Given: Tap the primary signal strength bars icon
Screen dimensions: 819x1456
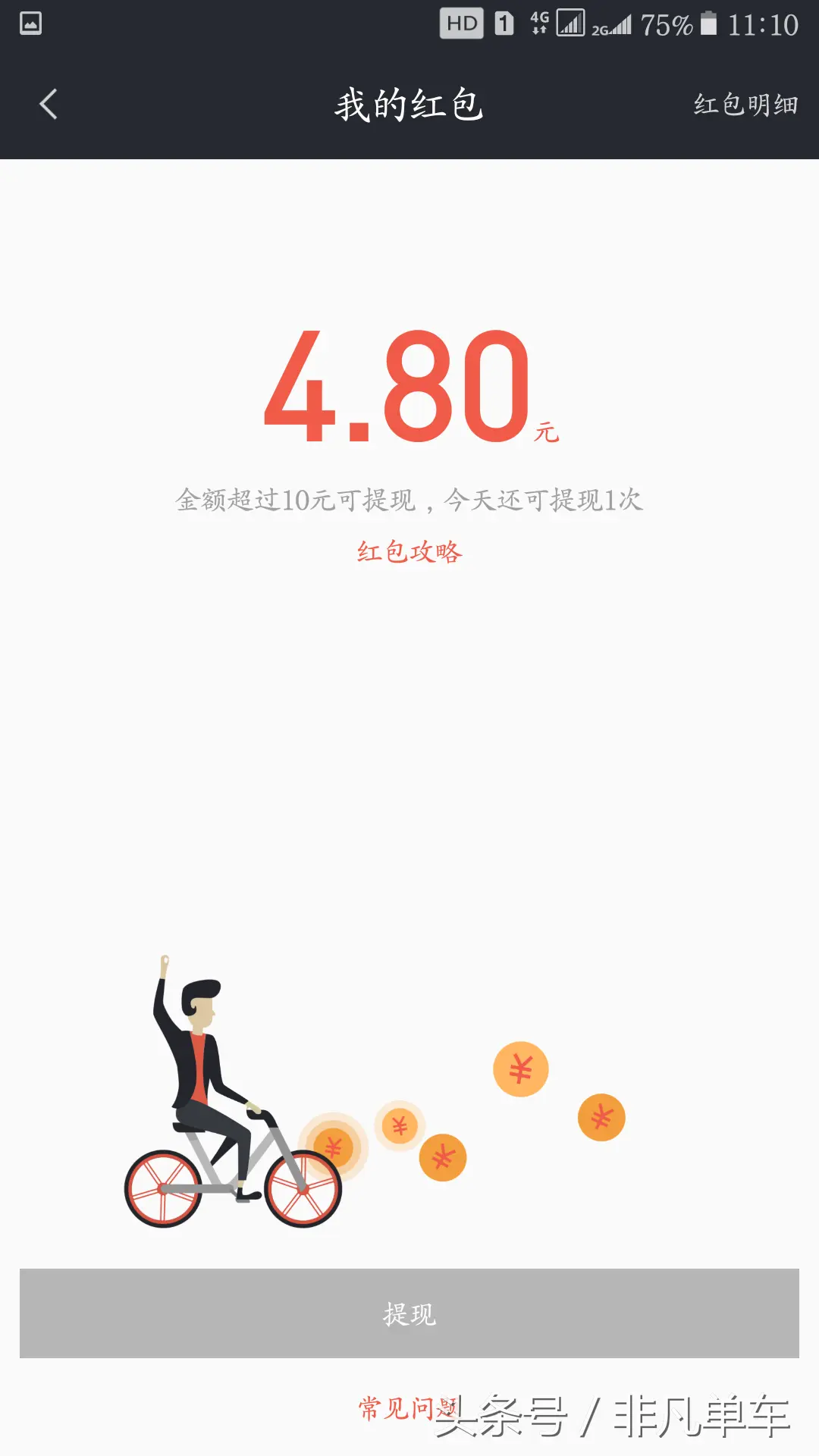Looking at the screenshot, I should click(571, 23).
